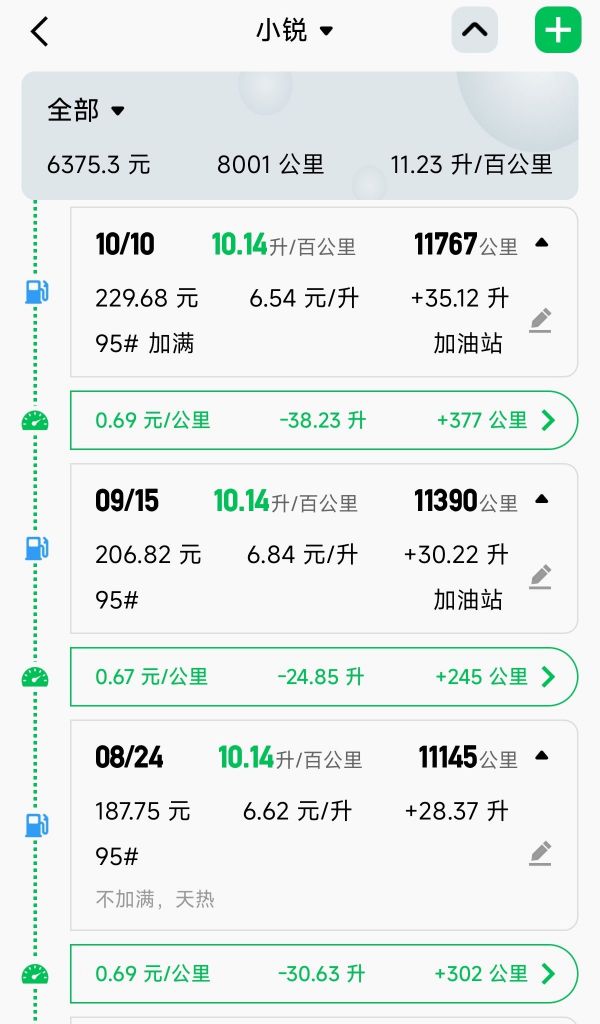
Task: Collapse the list with the up chevron button
Action: pyautogui.click(x=475, y=30)
